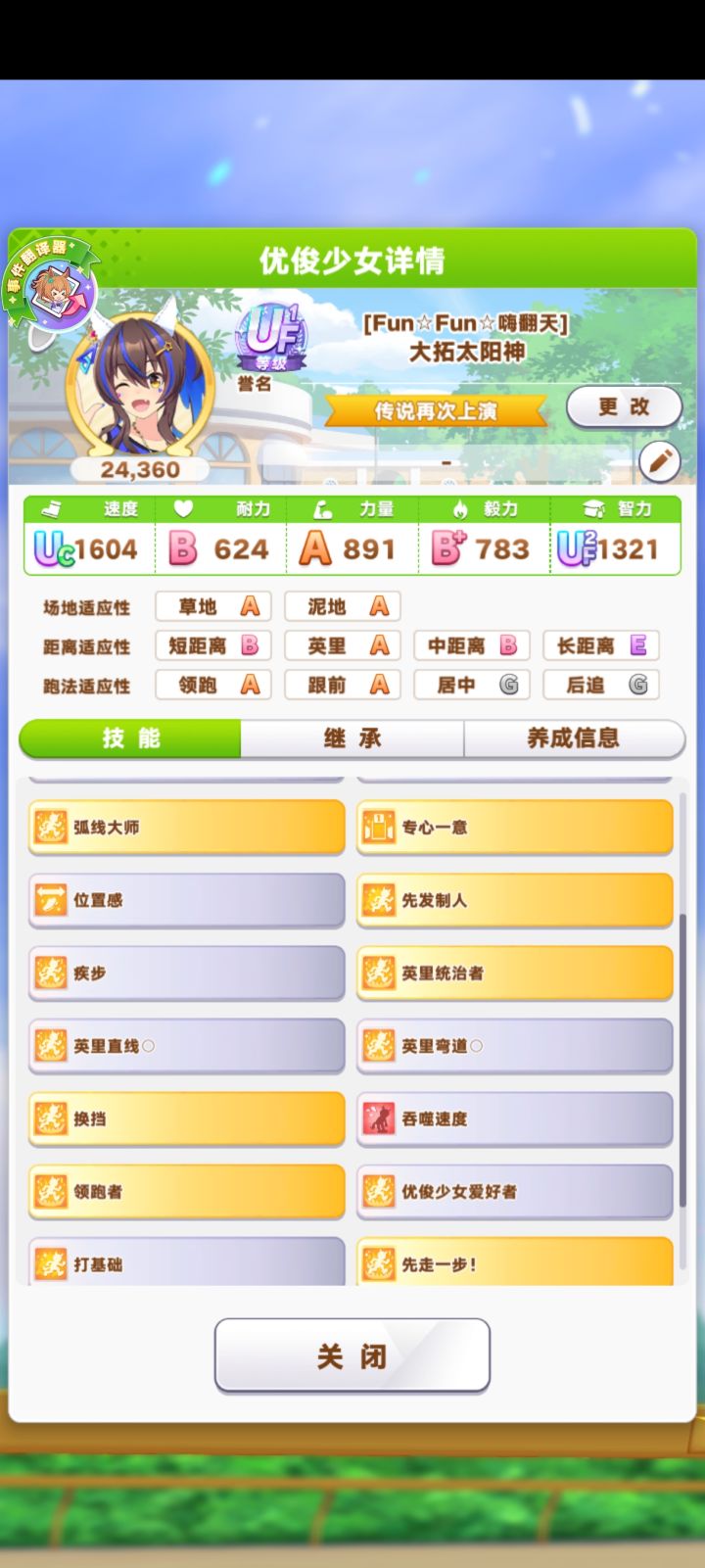The height and width of the screenshot is (1568, 705).
Task: Click the Speed stat boot icon
Action: [53, 508]
